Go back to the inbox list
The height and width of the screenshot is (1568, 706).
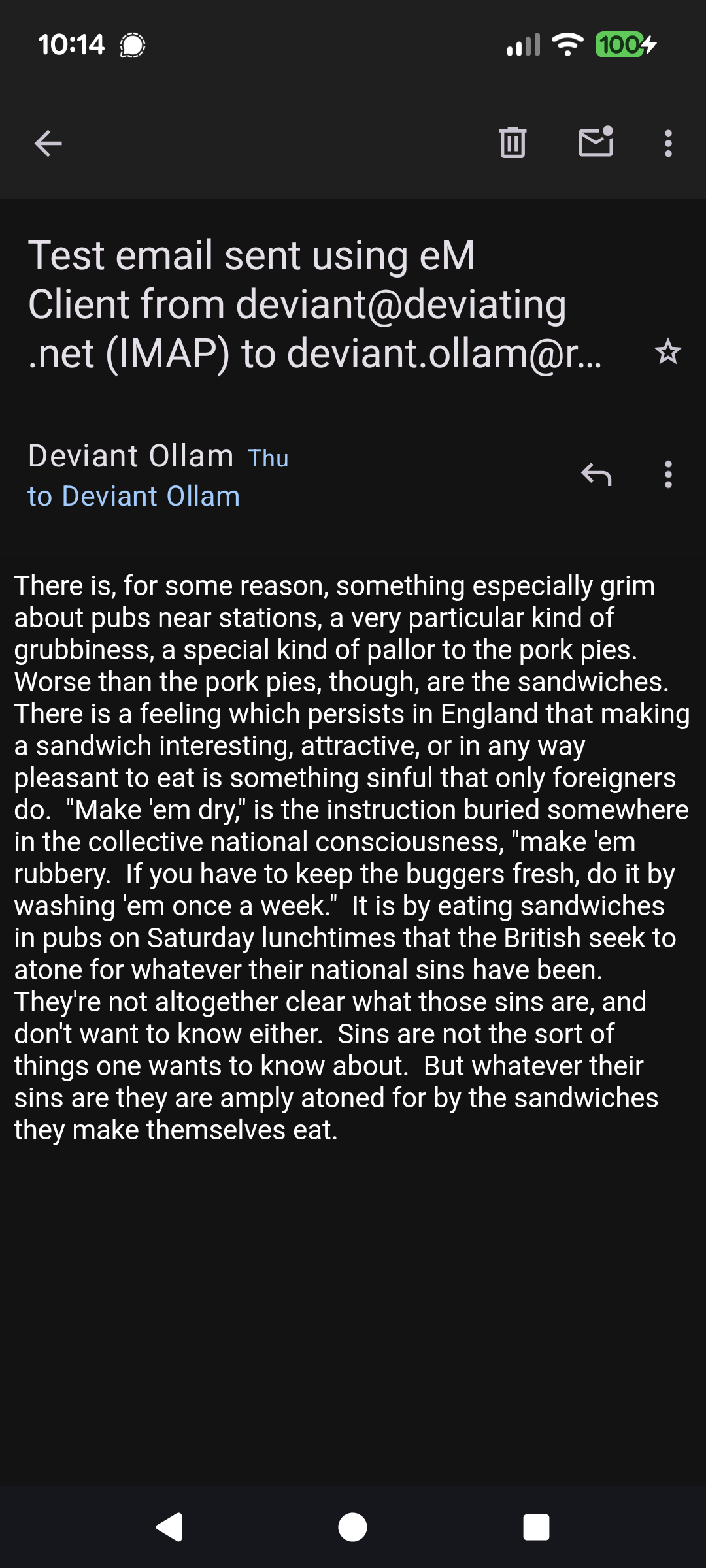pos(48,143)
